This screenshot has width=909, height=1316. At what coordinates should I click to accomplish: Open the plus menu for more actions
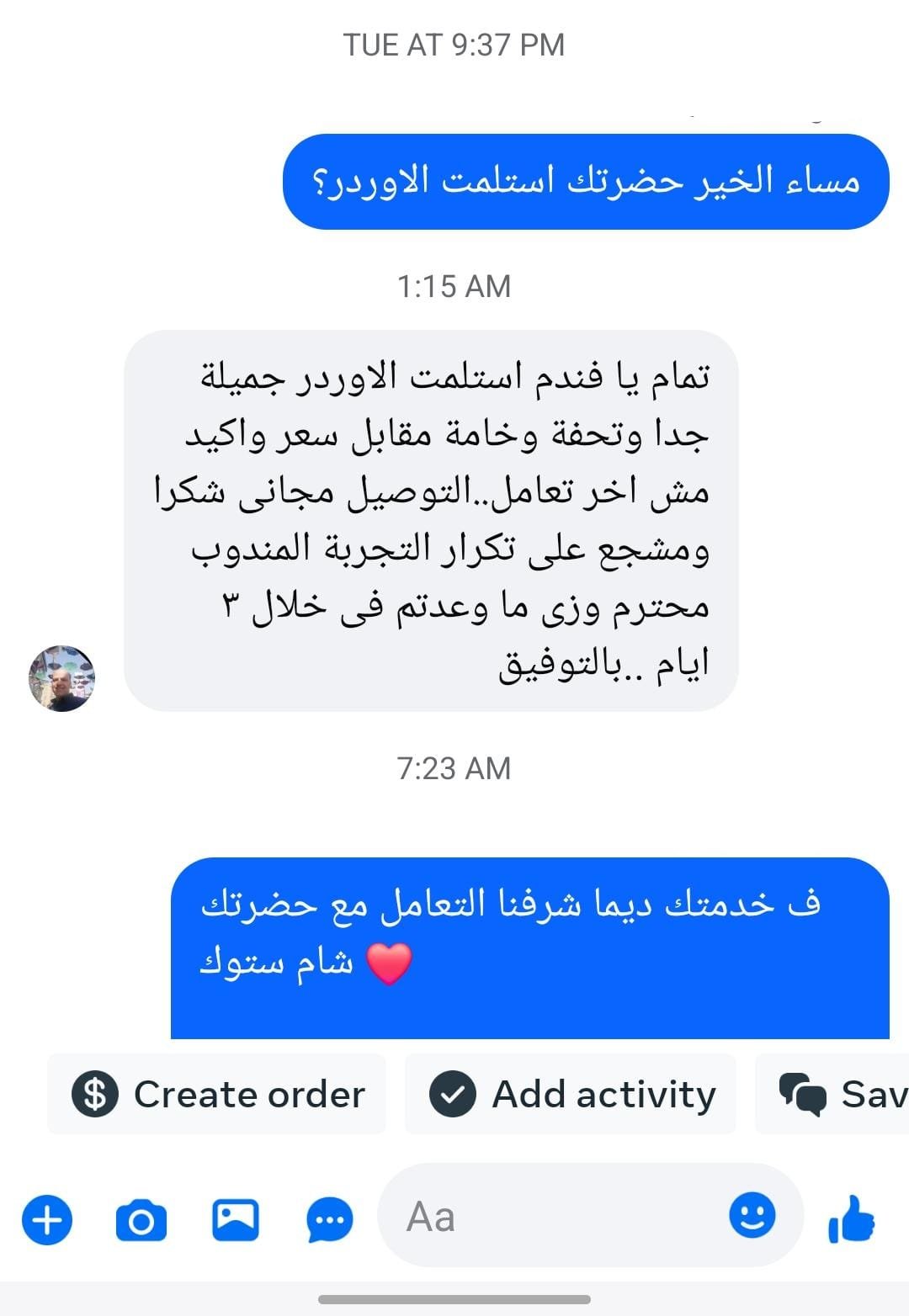tap(47, 1219)
